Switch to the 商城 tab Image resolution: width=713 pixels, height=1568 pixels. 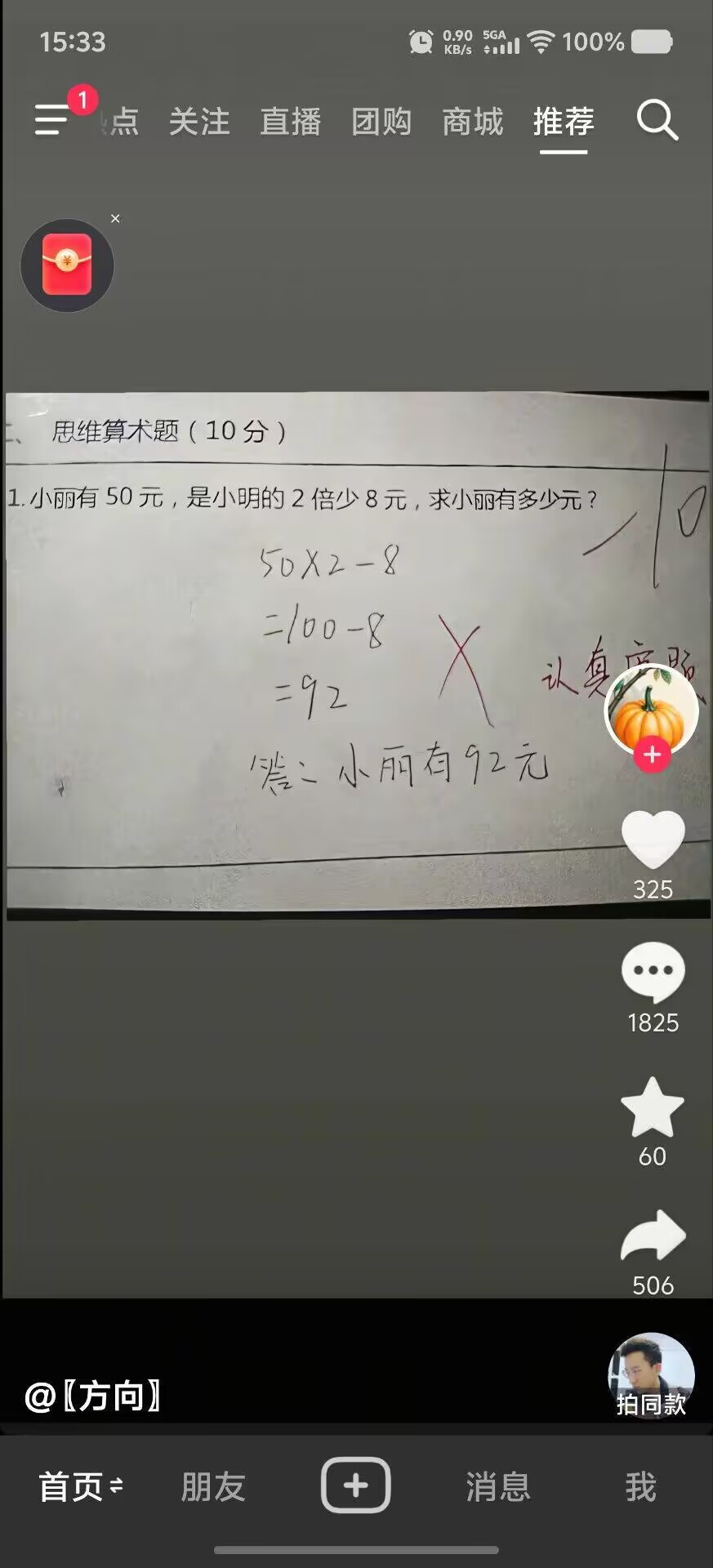[x=472, y=122]
